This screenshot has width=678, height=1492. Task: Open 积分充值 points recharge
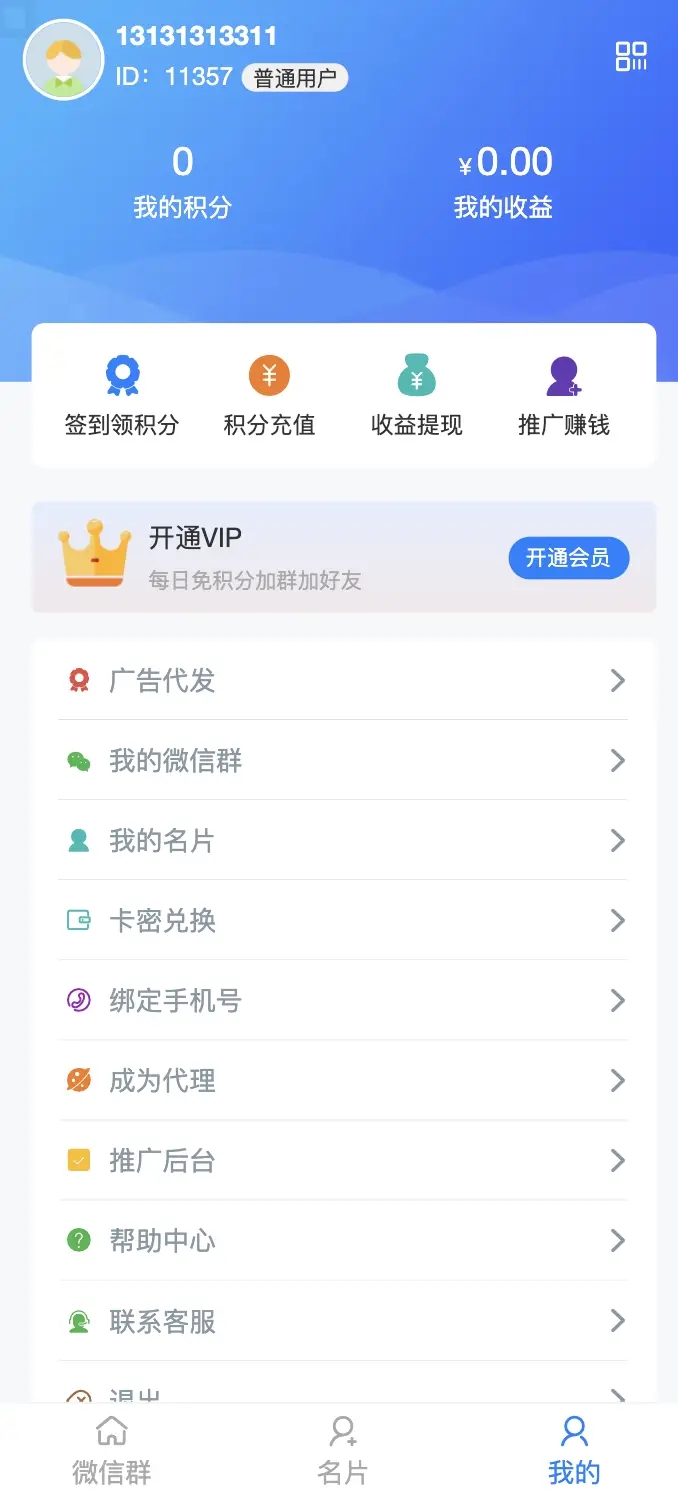[269, 397]
